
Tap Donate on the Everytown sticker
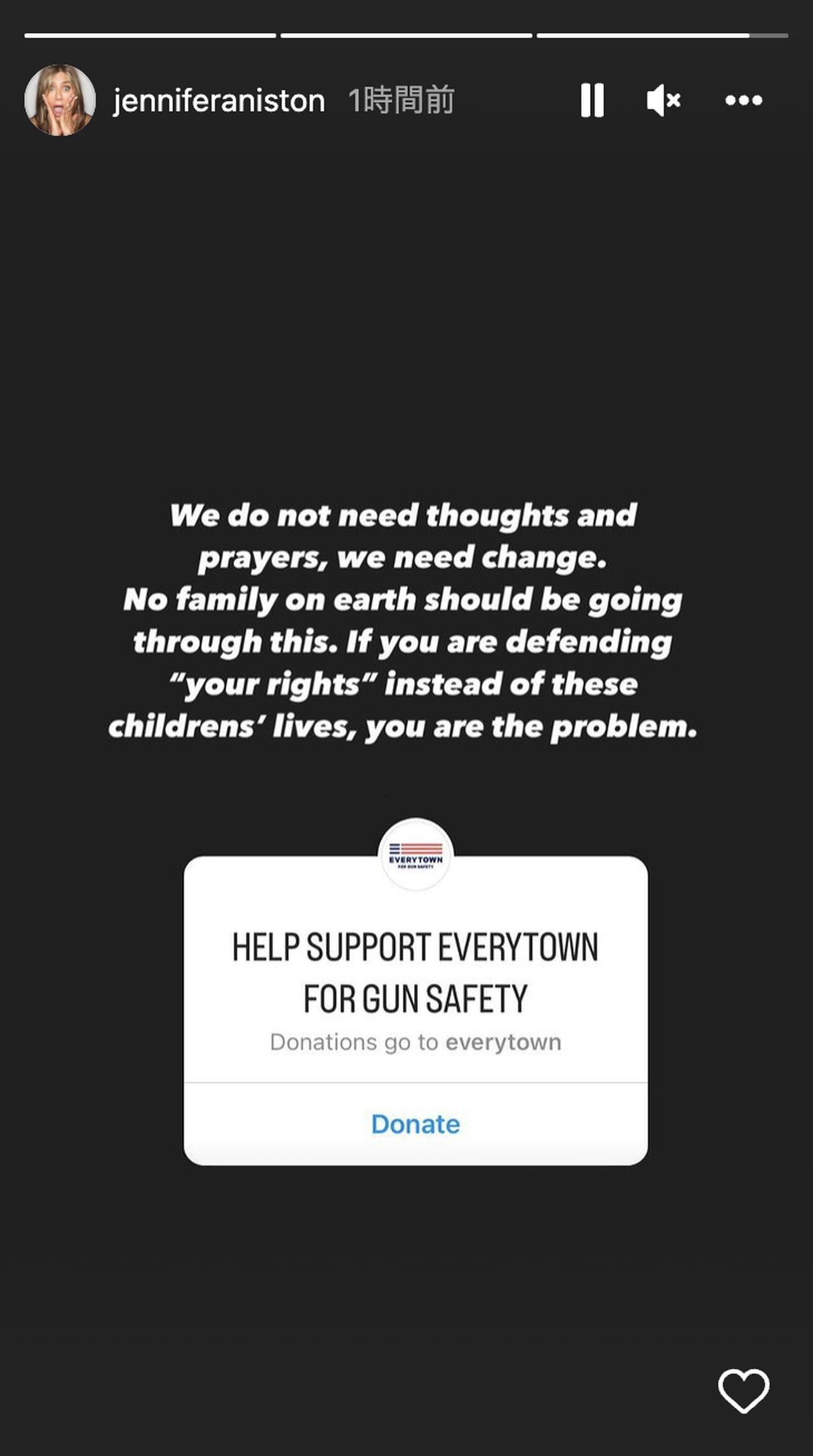[x=415, y=1125]
